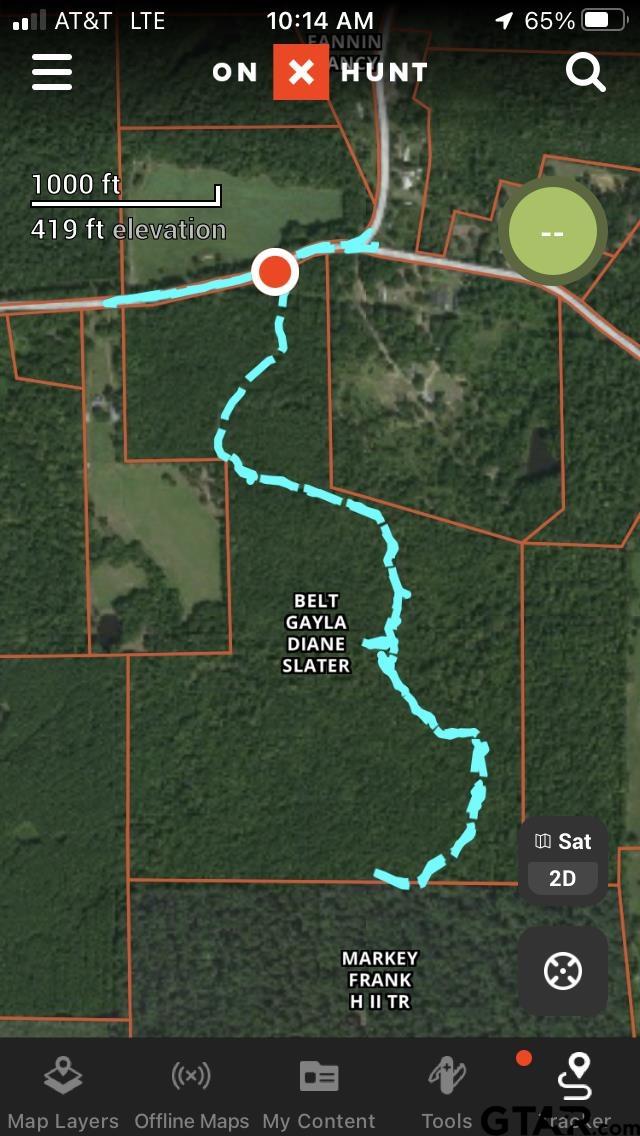Select the Tracker tab
This screenshot has height=1136, width=640.
[576, 1093]
